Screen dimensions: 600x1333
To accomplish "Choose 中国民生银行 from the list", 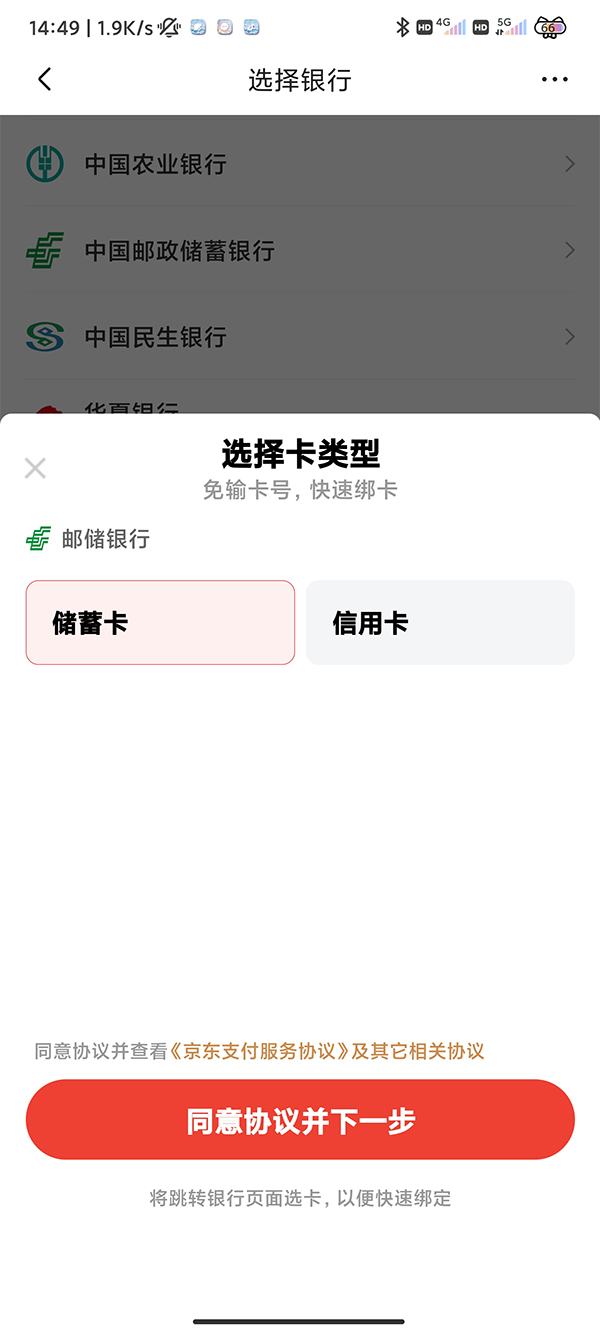I will pyautogui.click(x=300, y=337).
